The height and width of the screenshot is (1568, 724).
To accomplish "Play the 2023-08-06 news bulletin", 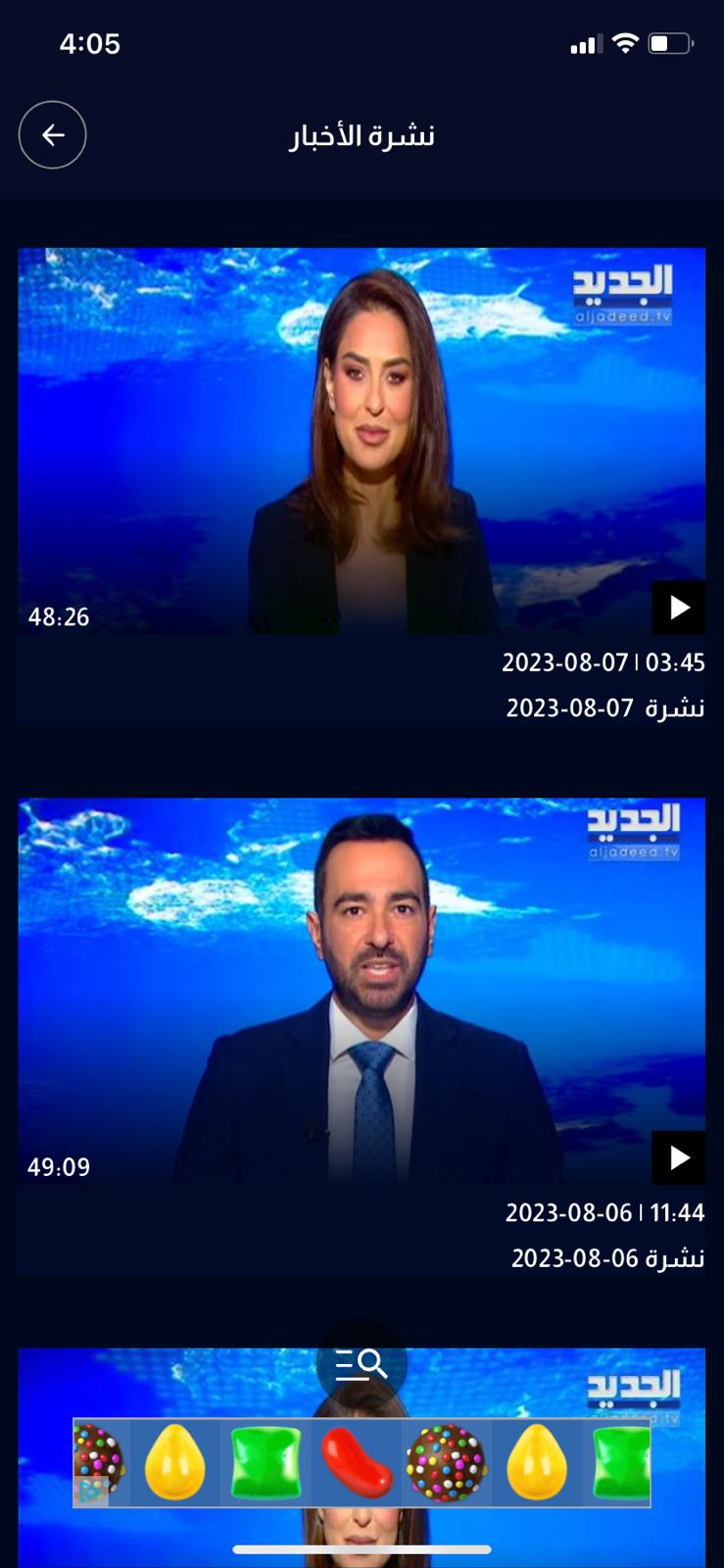I will click(678, 1157).
